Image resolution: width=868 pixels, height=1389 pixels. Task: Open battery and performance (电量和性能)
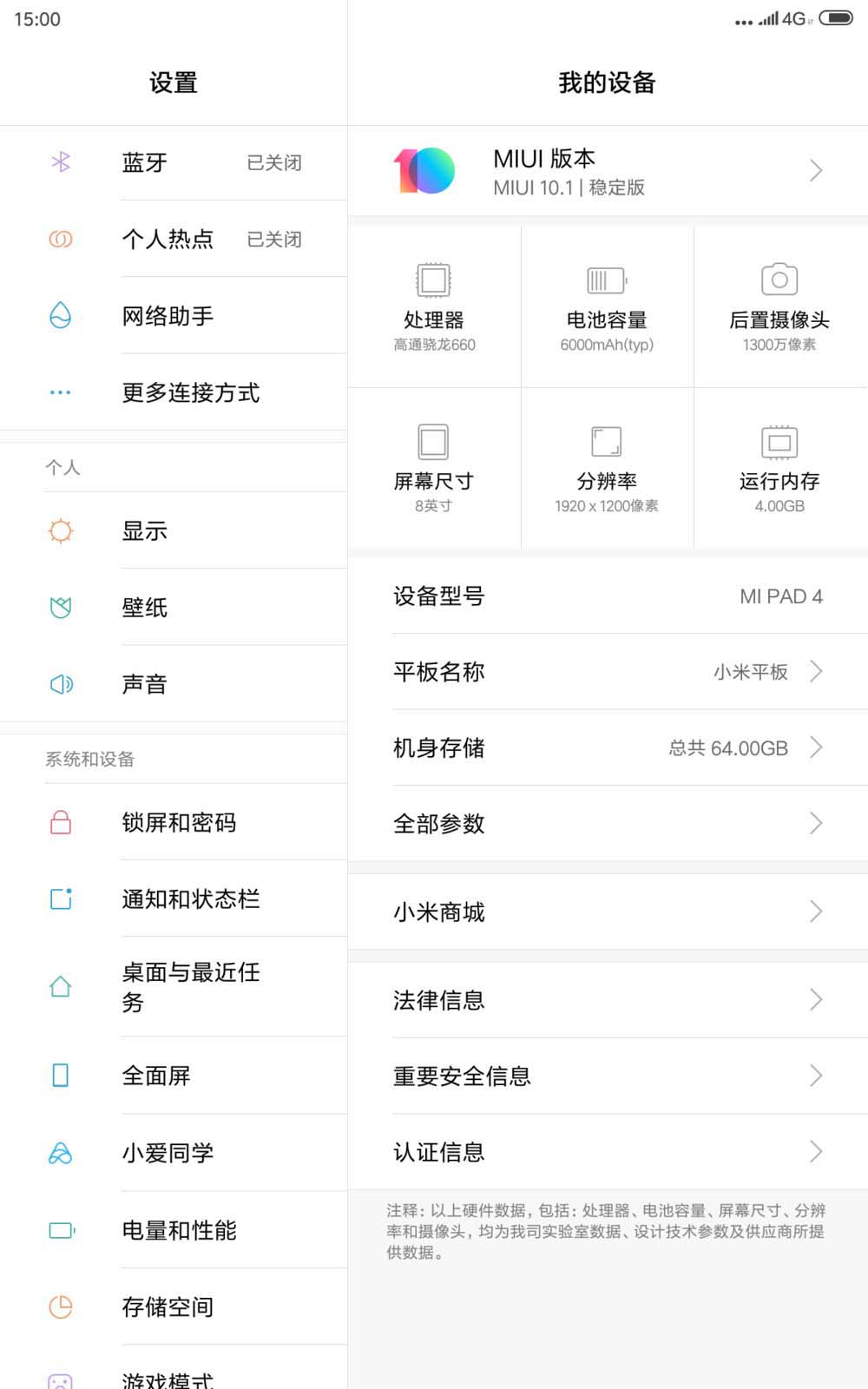pos(174,1230)
